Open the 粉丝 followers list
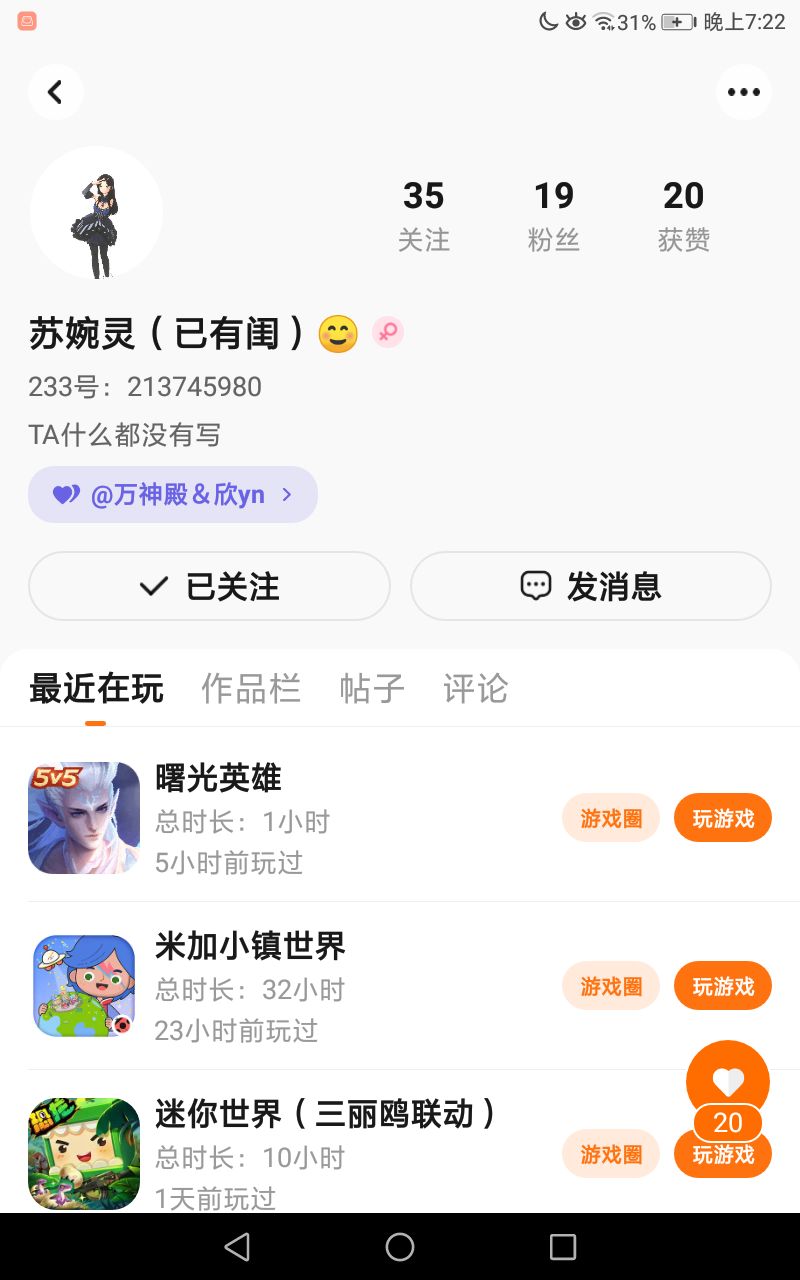This screenshot has height=1280, width=800. [x=554, y=214]
